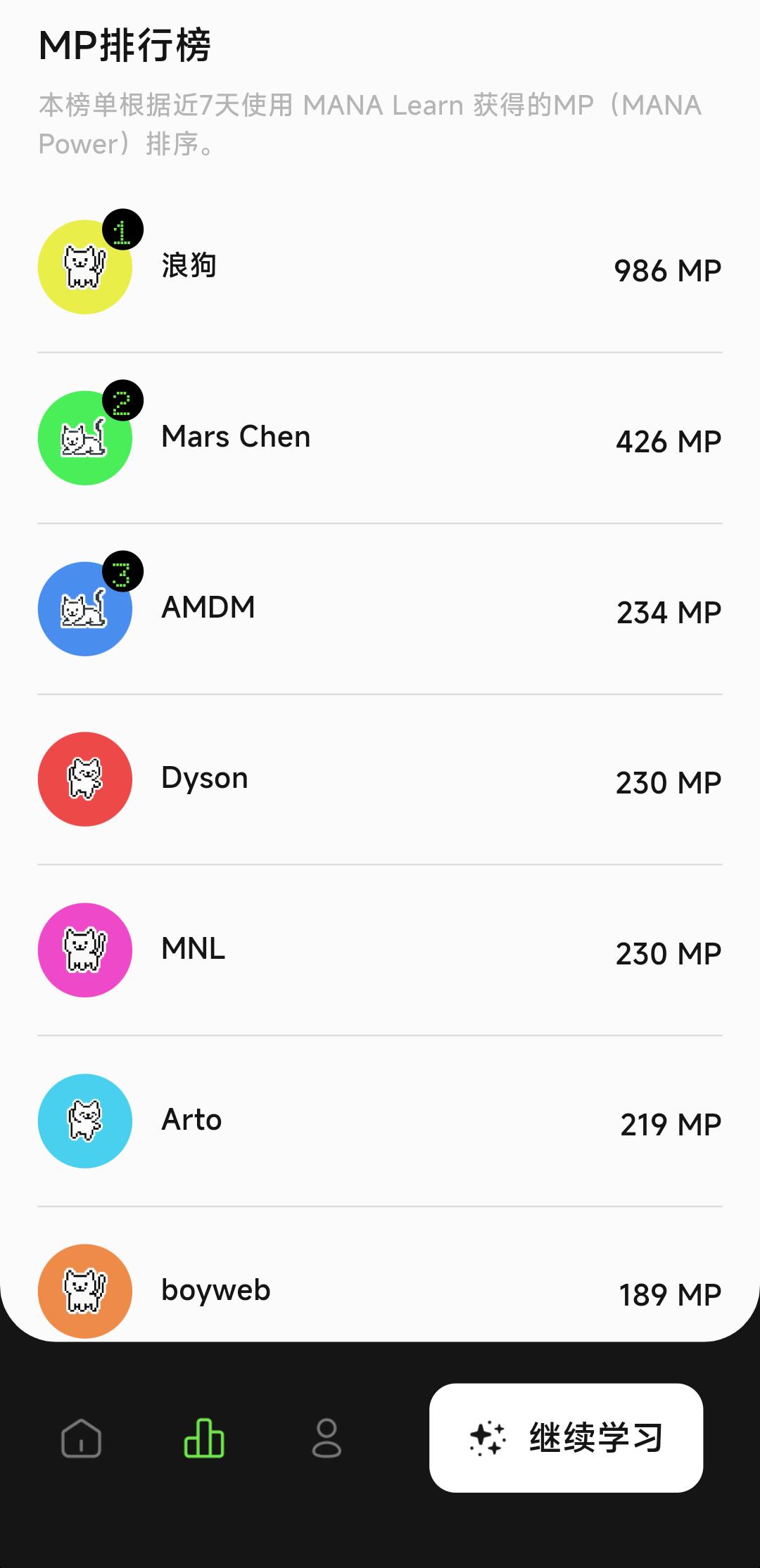Select boyweb in the list
Viewport: 760px width, 1568px height.
380,1292
